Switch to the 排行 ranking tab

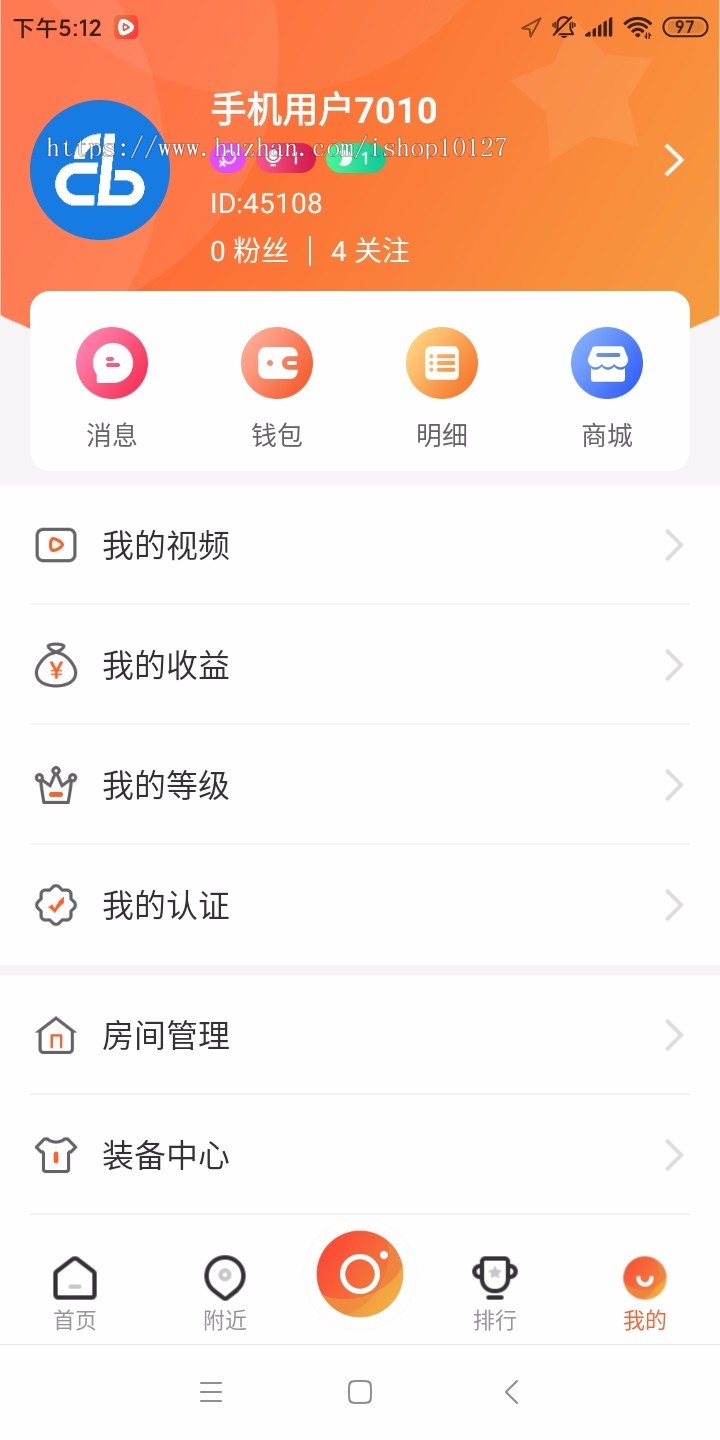click(x=495, y=1293)
